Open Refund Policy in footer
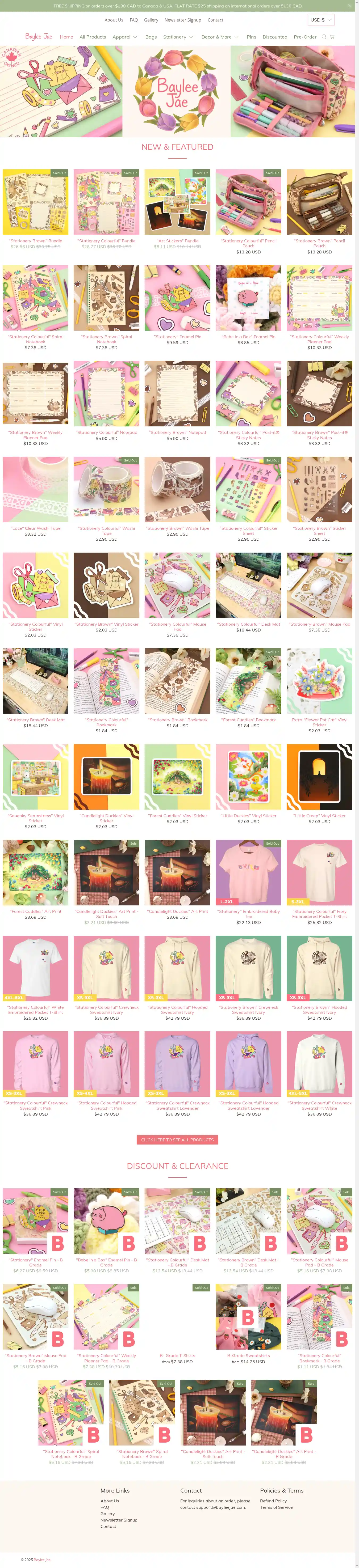Viewport: 359px width, 1568px height. tap(273, 1501)
